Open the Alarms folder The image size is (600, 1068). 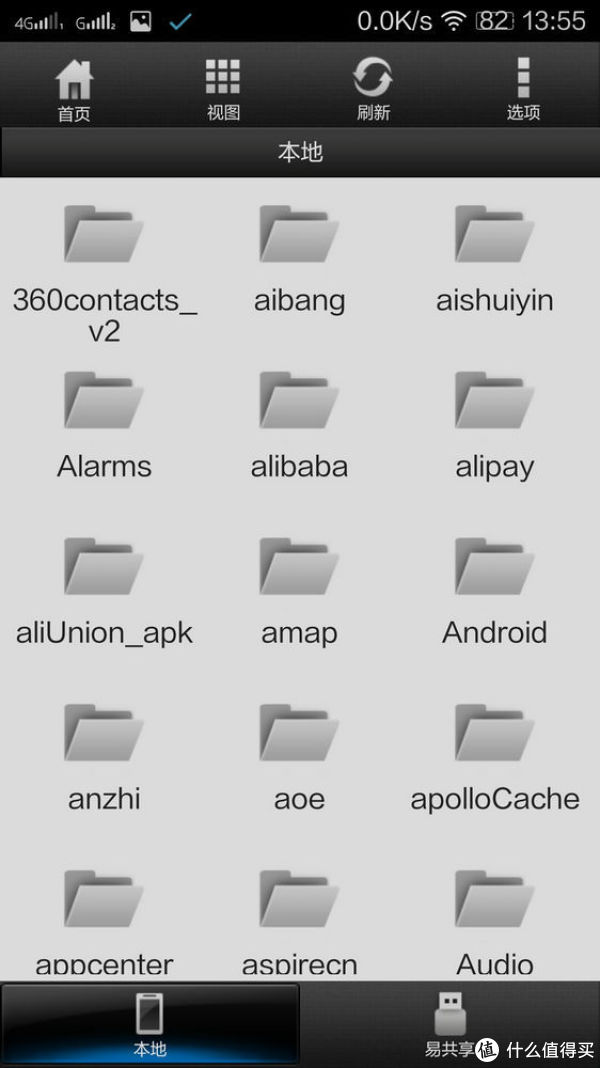click(104, 426)
